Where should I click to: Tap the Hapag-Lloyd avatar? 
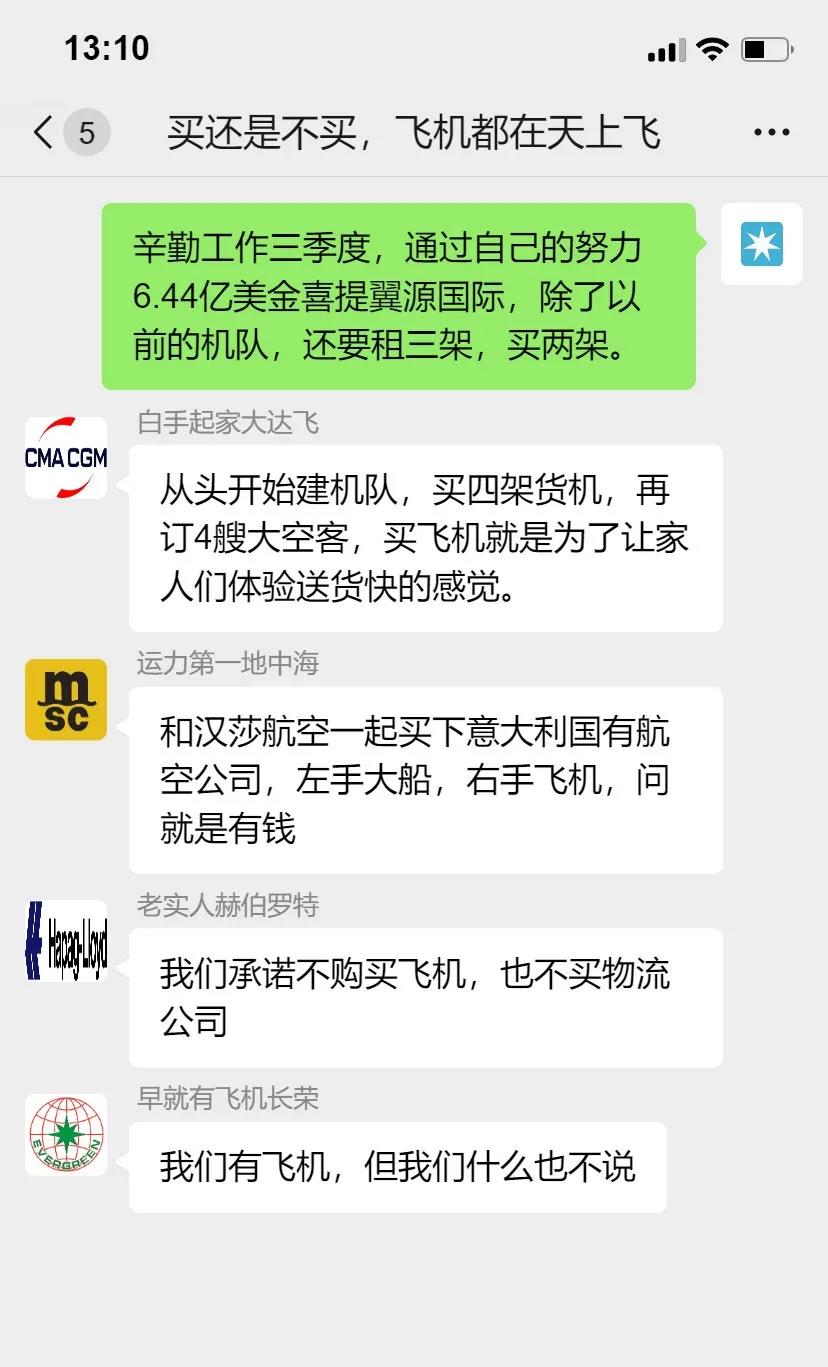(65, 941)
